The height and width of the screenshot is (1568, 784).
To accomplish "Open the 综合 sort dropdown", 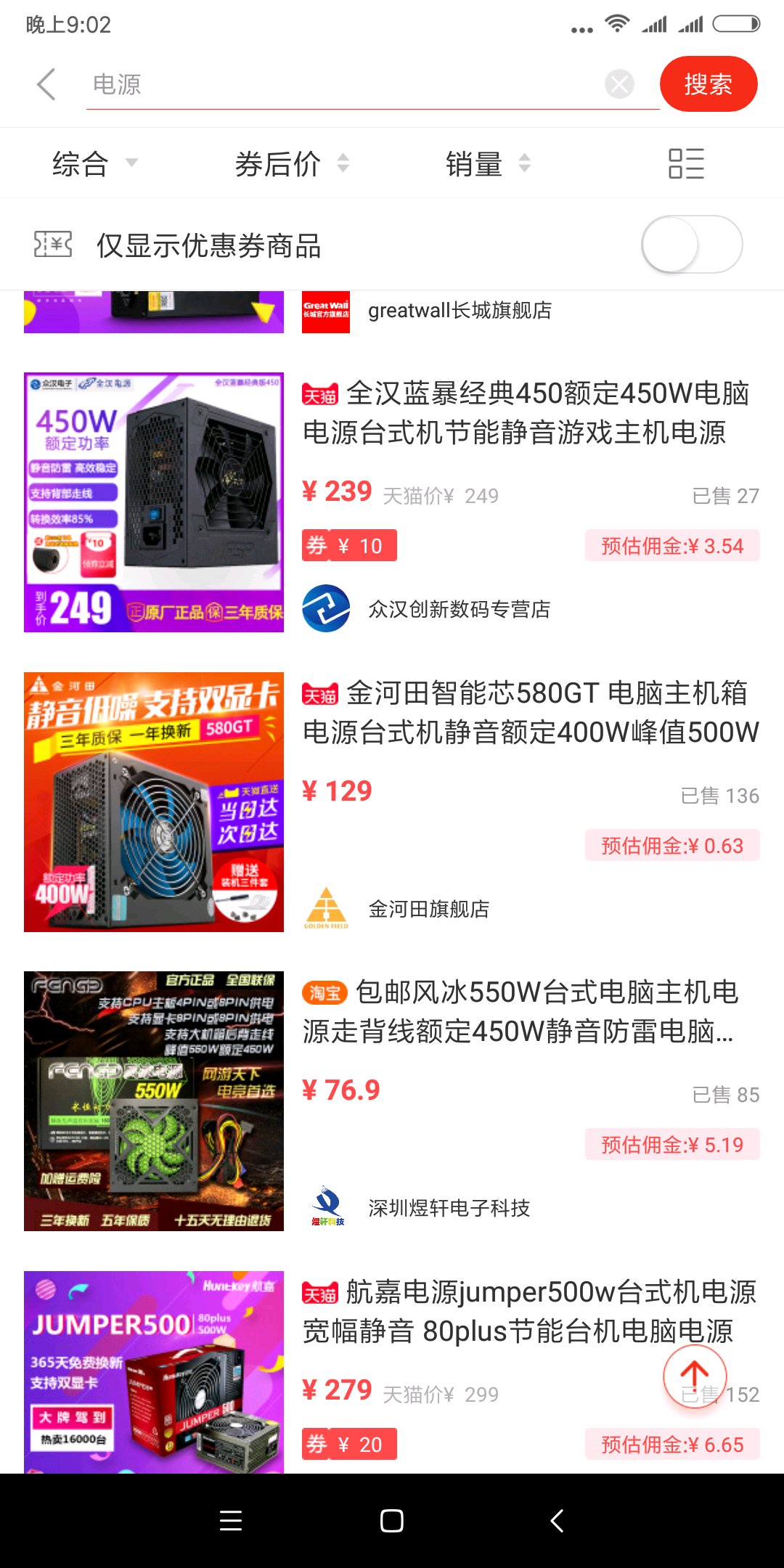I will click(94, 164).
